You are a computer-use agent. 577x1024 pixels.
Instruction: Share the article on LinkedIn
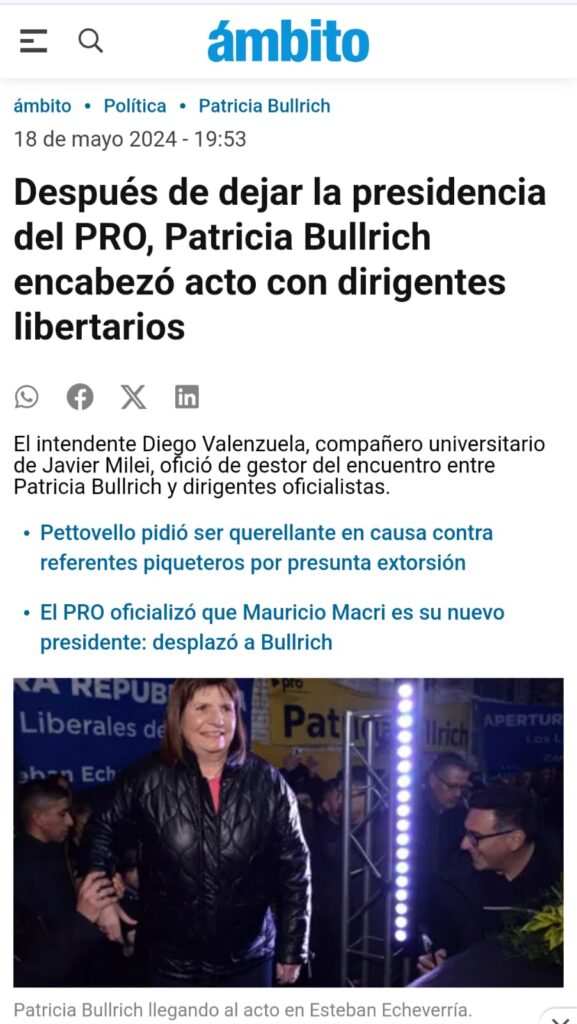click(187, 397)
